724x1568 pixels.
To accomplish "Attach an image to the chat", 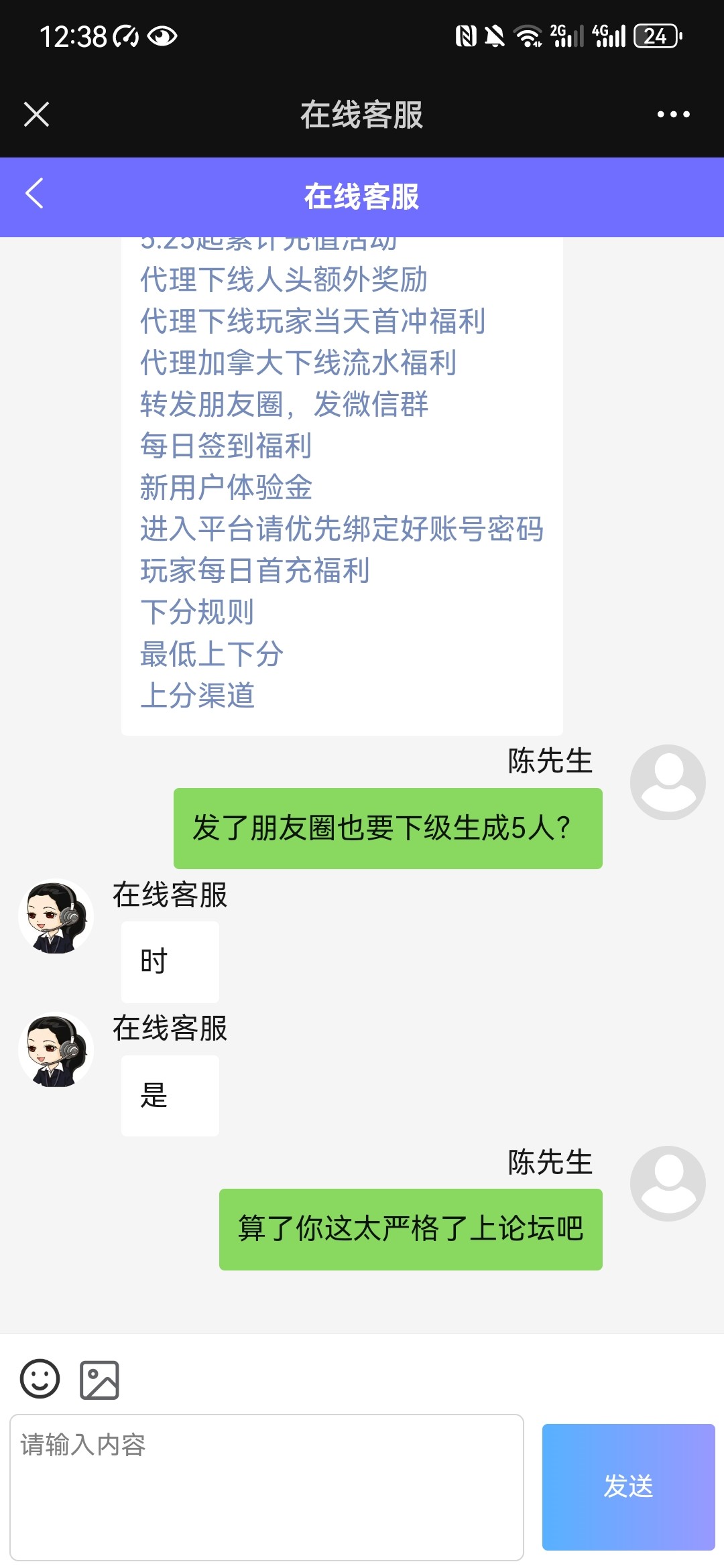I will (x=99, y=1380).
